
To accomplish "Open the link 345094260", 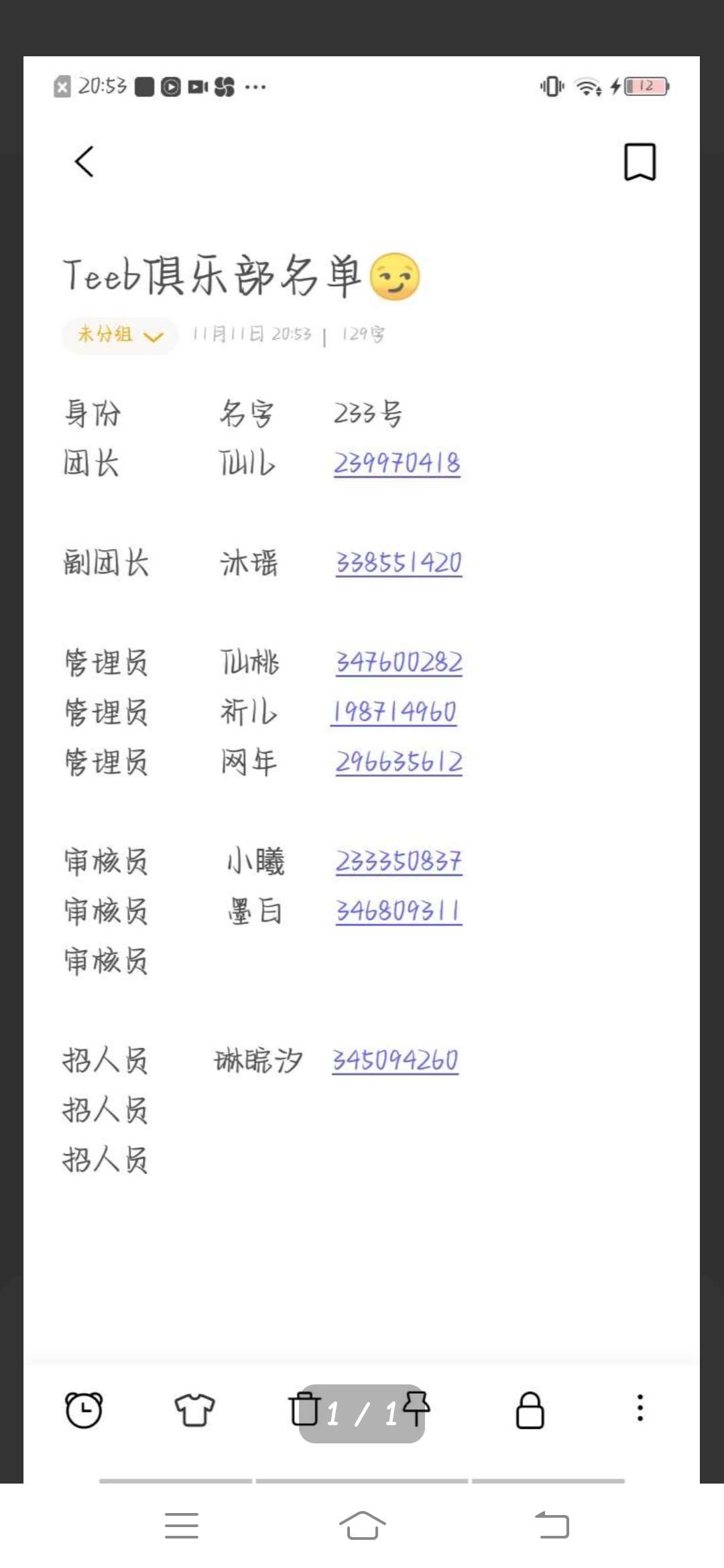I will pyautogui.click(x=396, y=1060).
